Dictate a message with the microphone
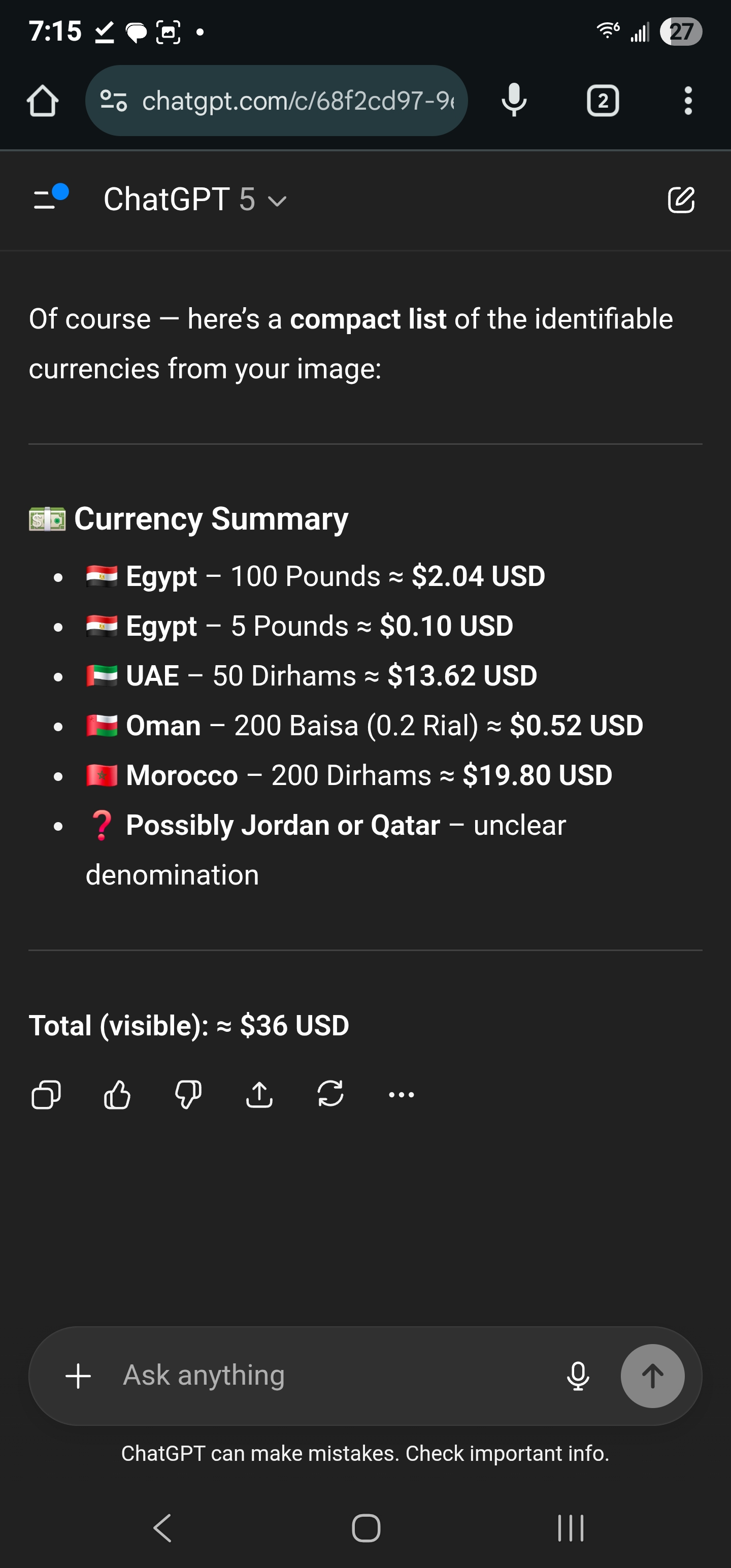Screen dimensions: 731x1568 (578, 1376)
